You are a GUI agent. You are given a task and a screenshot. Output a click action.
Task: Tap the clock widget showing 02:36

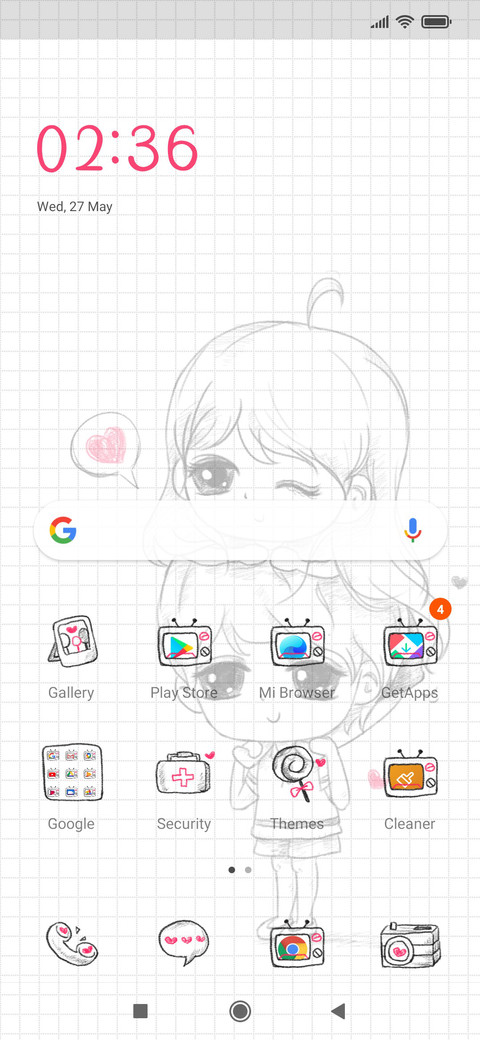tap(117, 149)
